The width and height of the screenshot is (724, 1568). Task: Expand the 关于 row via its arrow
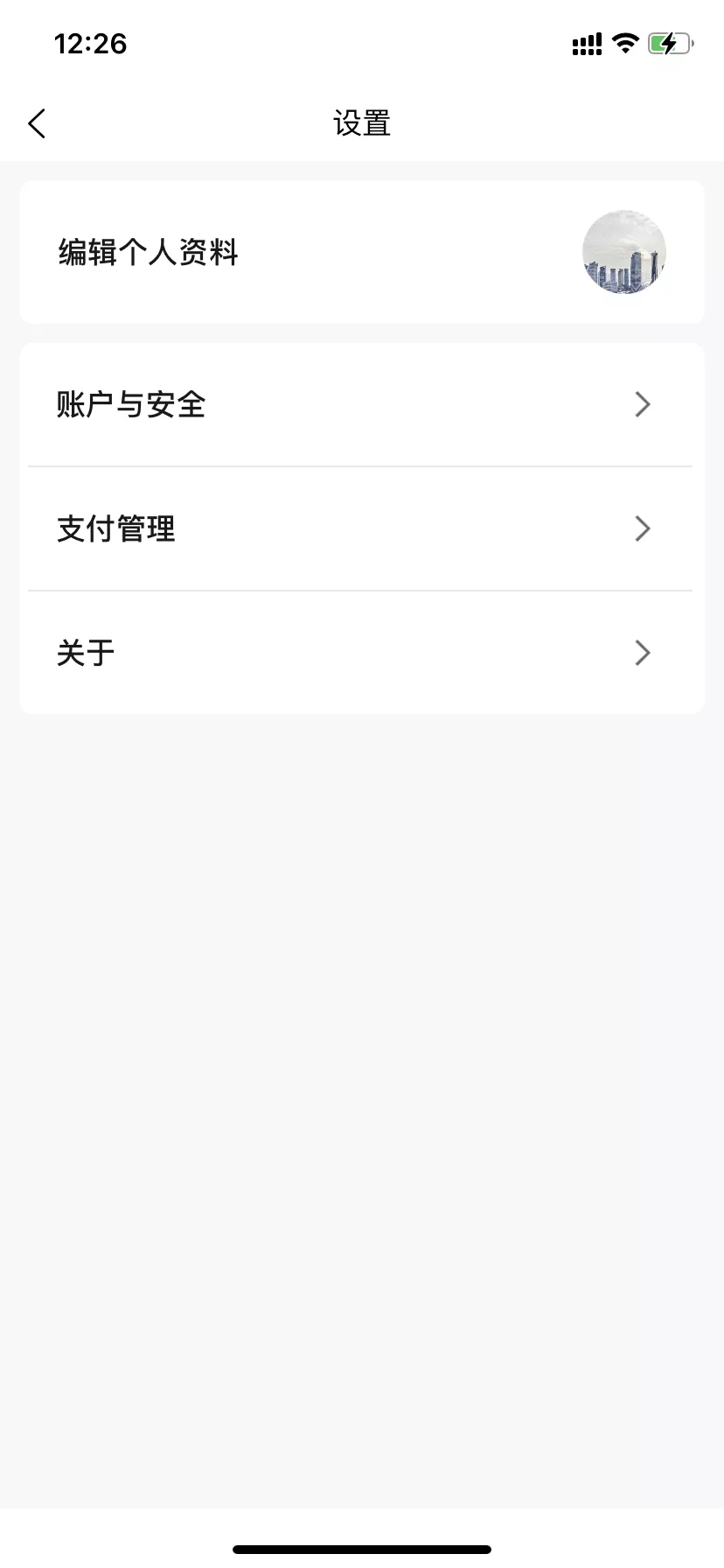(643, 653)
